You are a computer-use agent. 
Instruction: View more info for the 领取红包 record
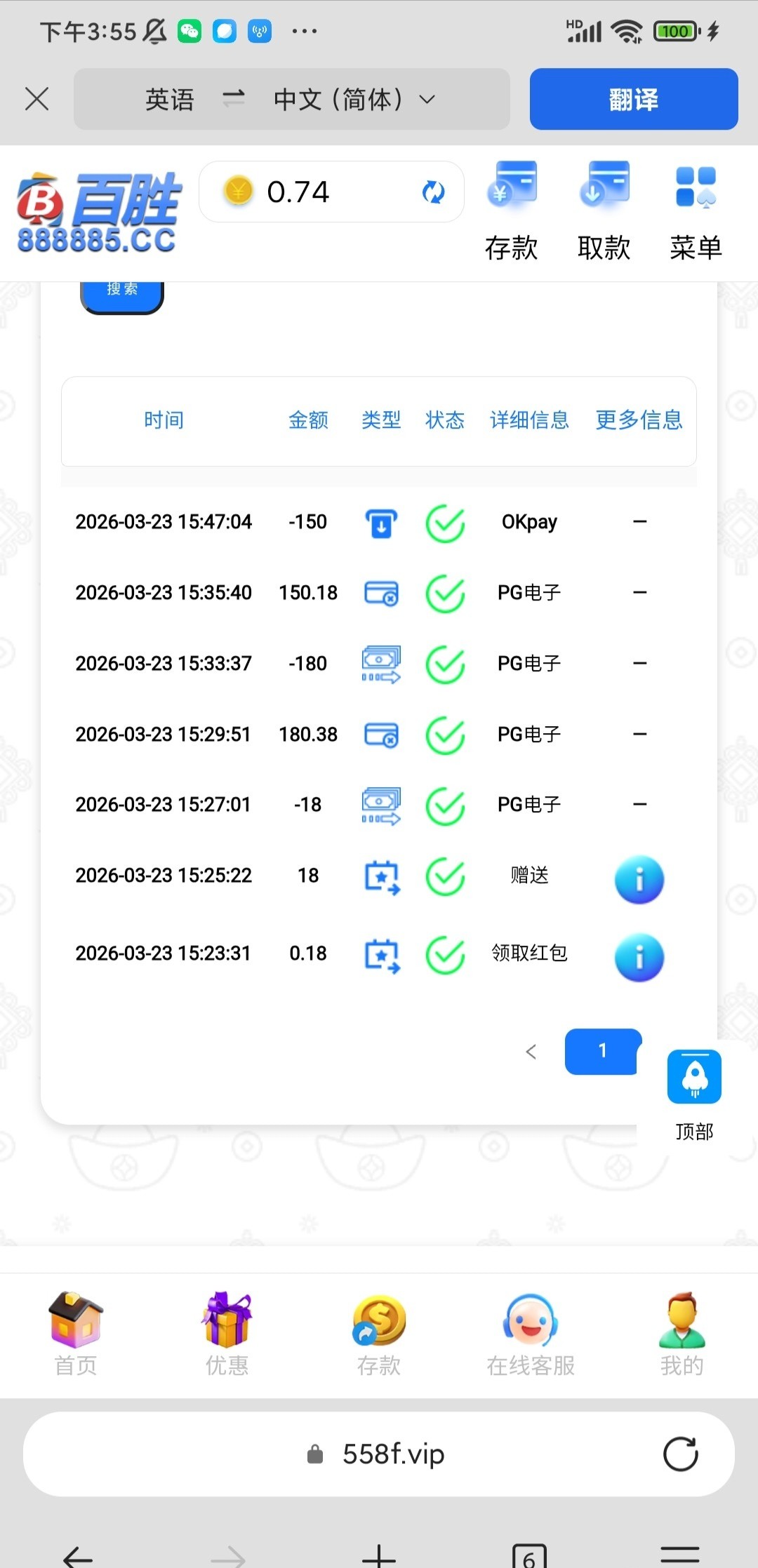tap(639, 957)
